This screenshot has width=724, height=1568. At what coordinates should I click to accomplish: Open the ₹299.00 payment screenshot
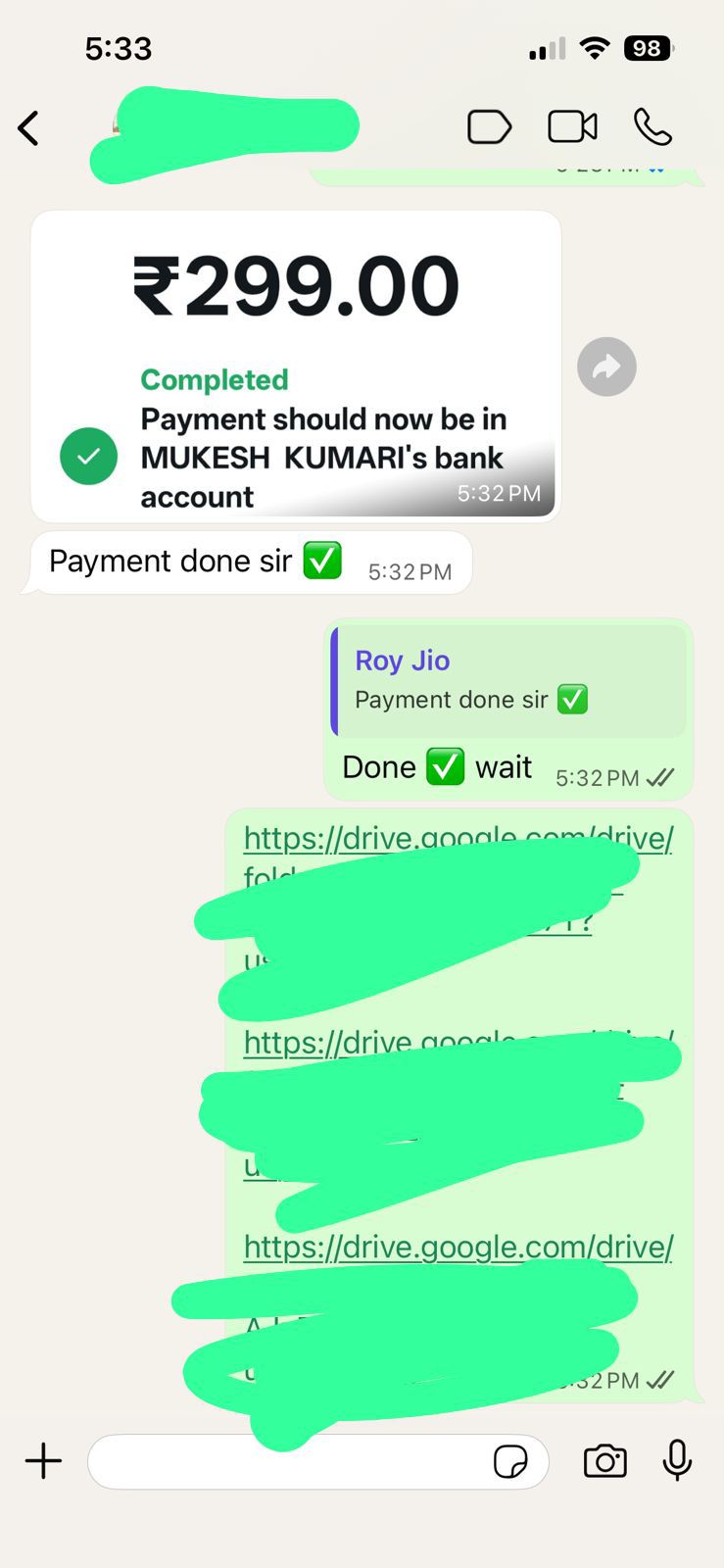[x=295, y=366]
